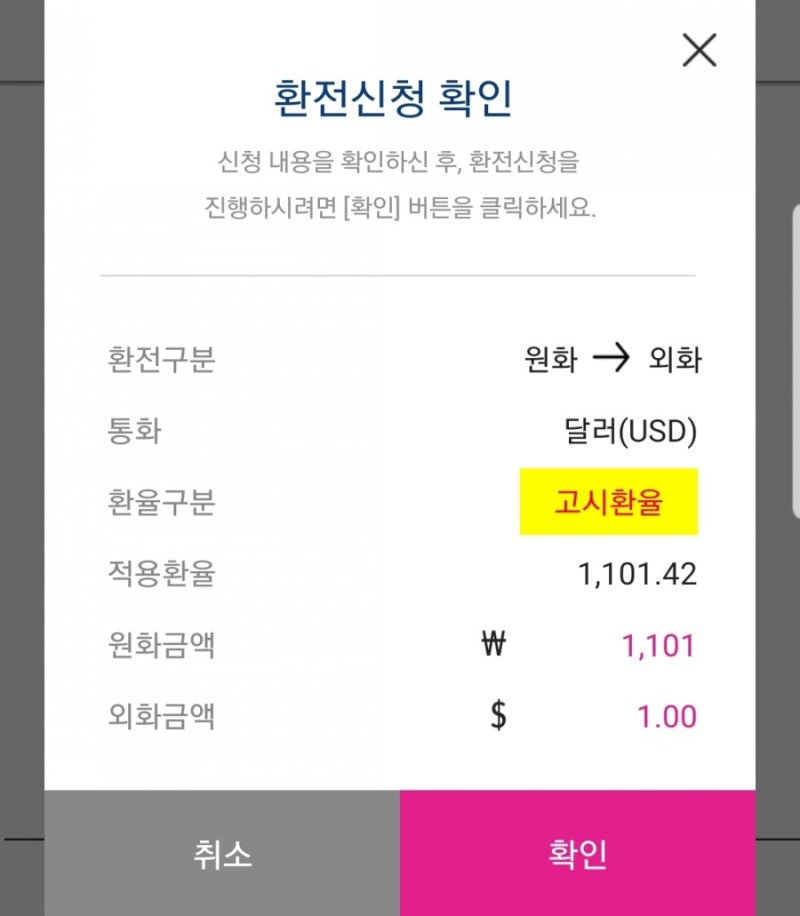Click the 통화 field label

[x=133, y=430]
